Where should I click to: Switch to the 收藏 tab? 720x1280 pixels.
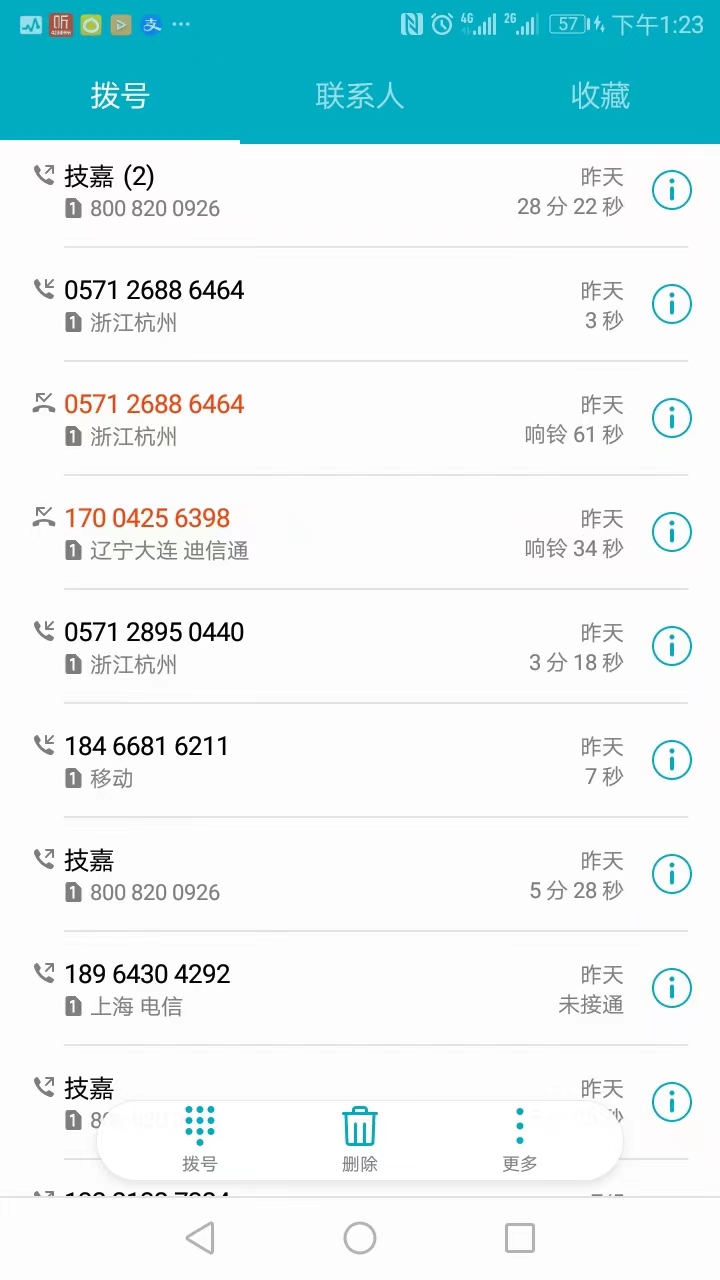pyautogui.click(x=600, y=96)
